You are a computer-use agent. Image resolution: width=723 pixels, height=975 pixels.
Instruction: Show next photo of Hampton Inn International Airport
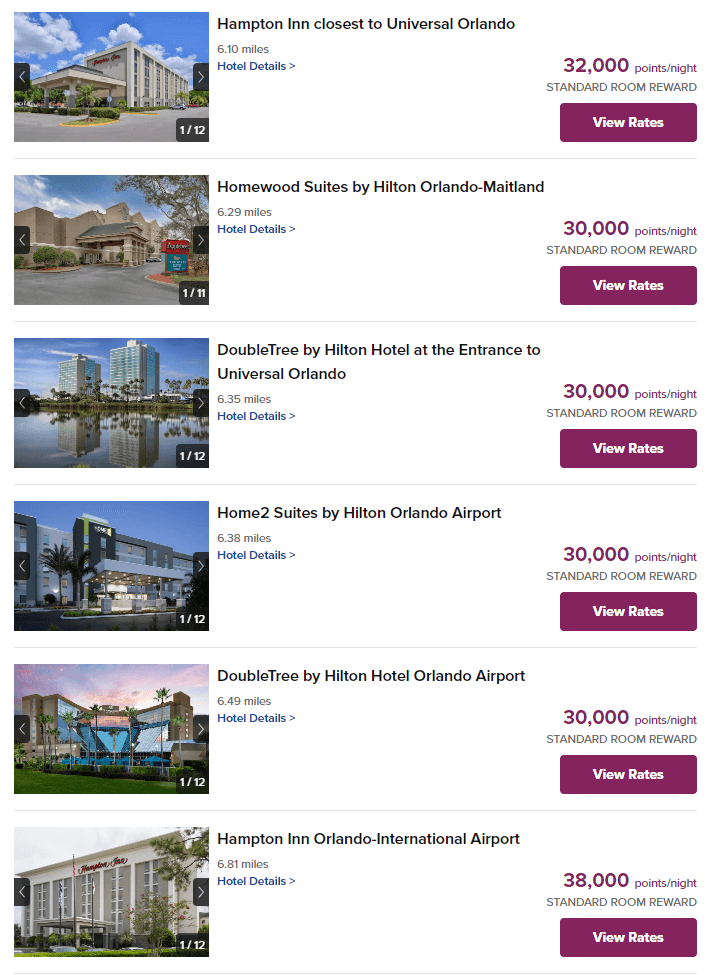tap(200, 892)
